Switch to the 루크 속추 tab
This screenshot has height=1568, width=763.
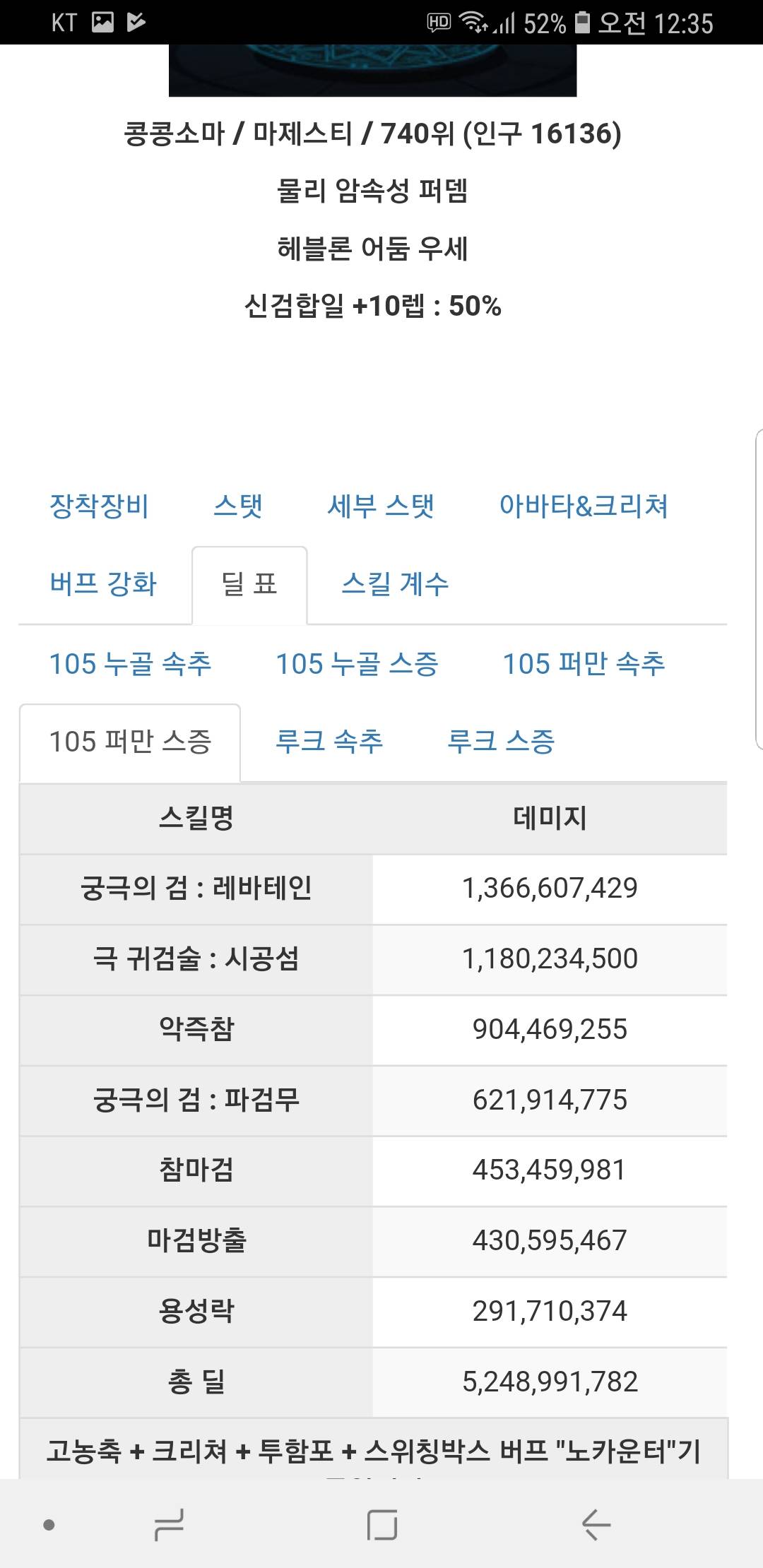[329, 742]
